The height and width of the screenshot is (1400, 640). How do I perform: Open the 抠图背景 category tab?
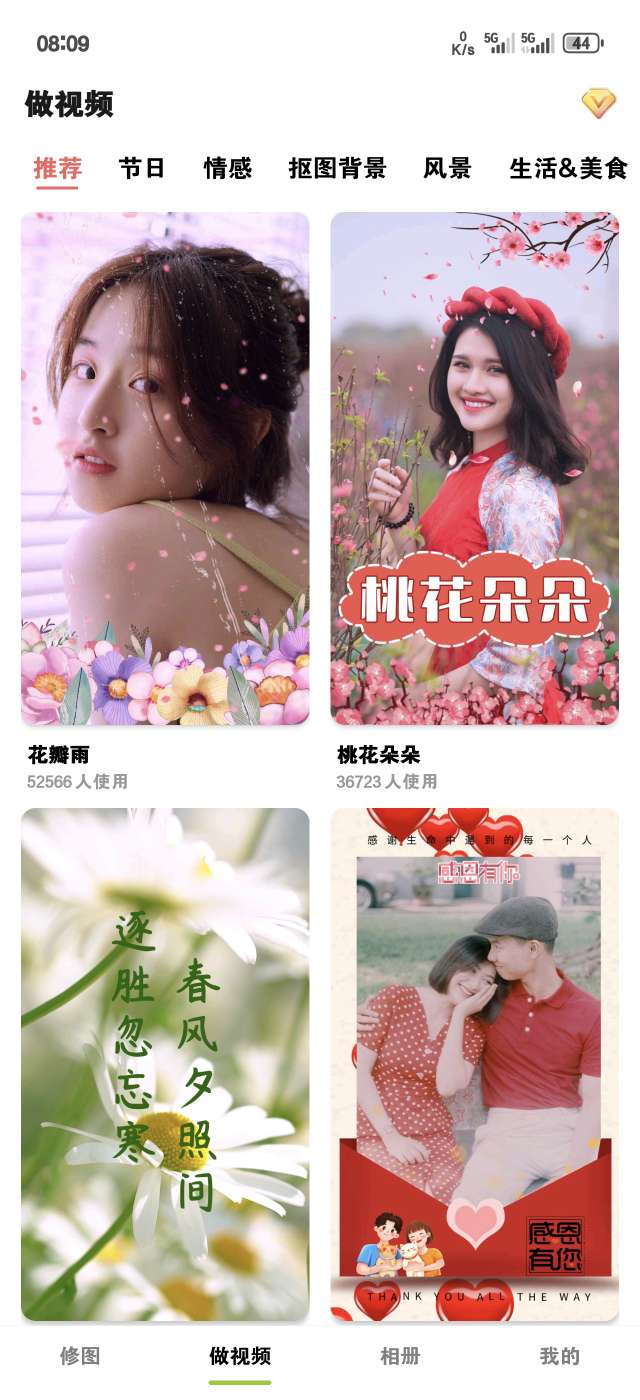tap(337, 168)
